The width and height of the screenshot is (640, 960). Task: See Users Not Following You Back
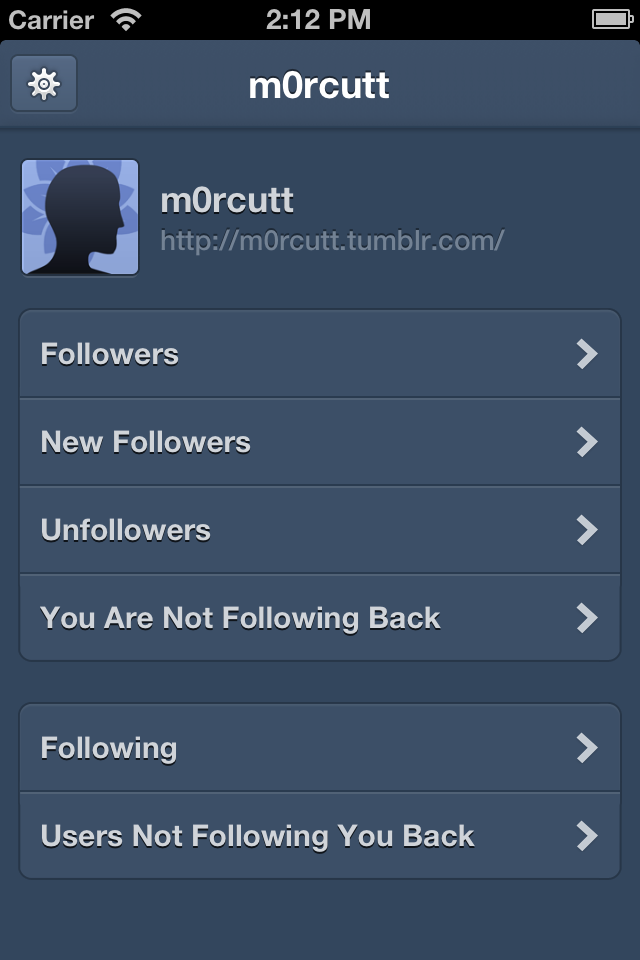(x=320, y=836)
